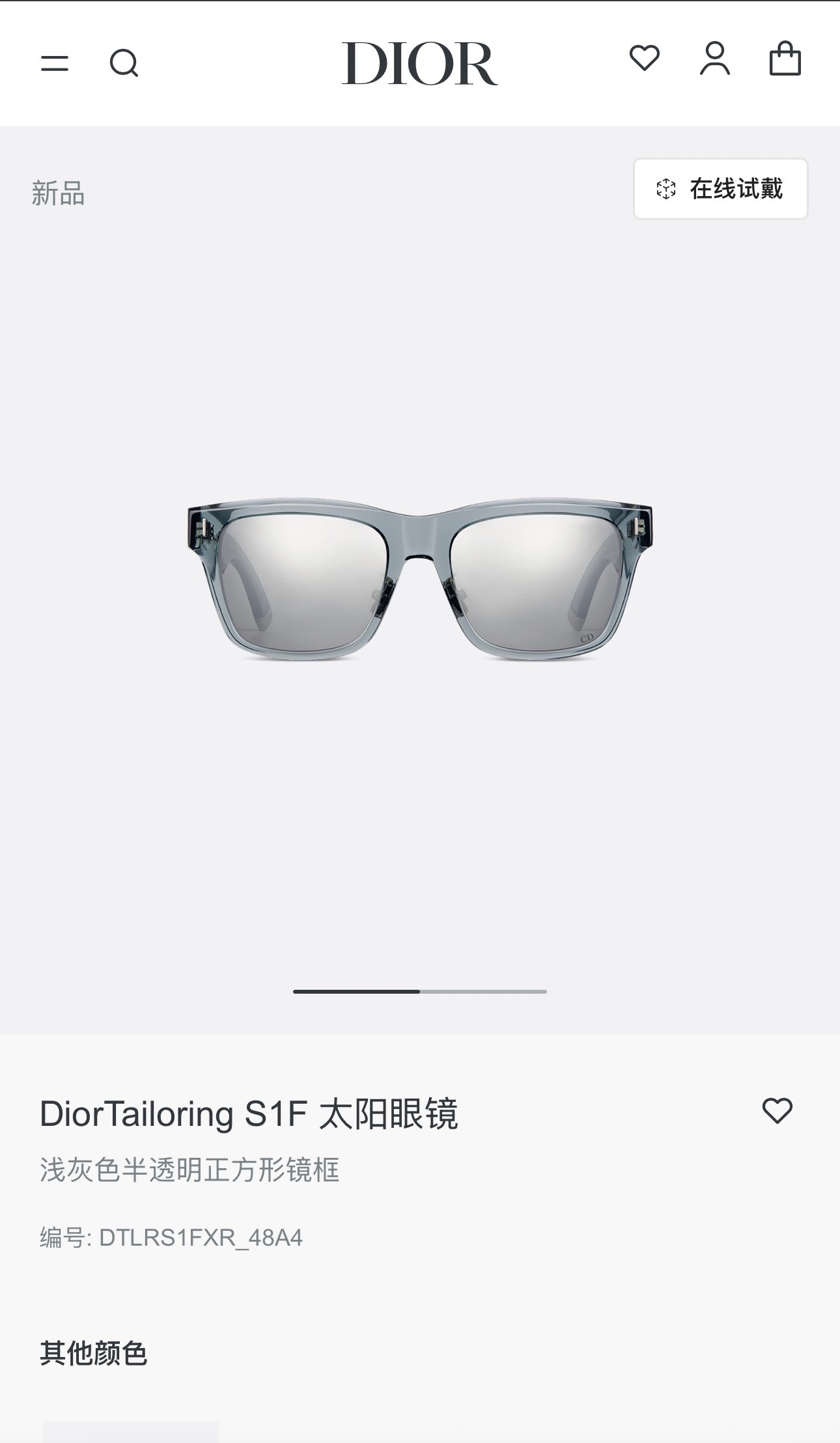
Task: Open the shopping bag
Action: click(x=785, y=59)
